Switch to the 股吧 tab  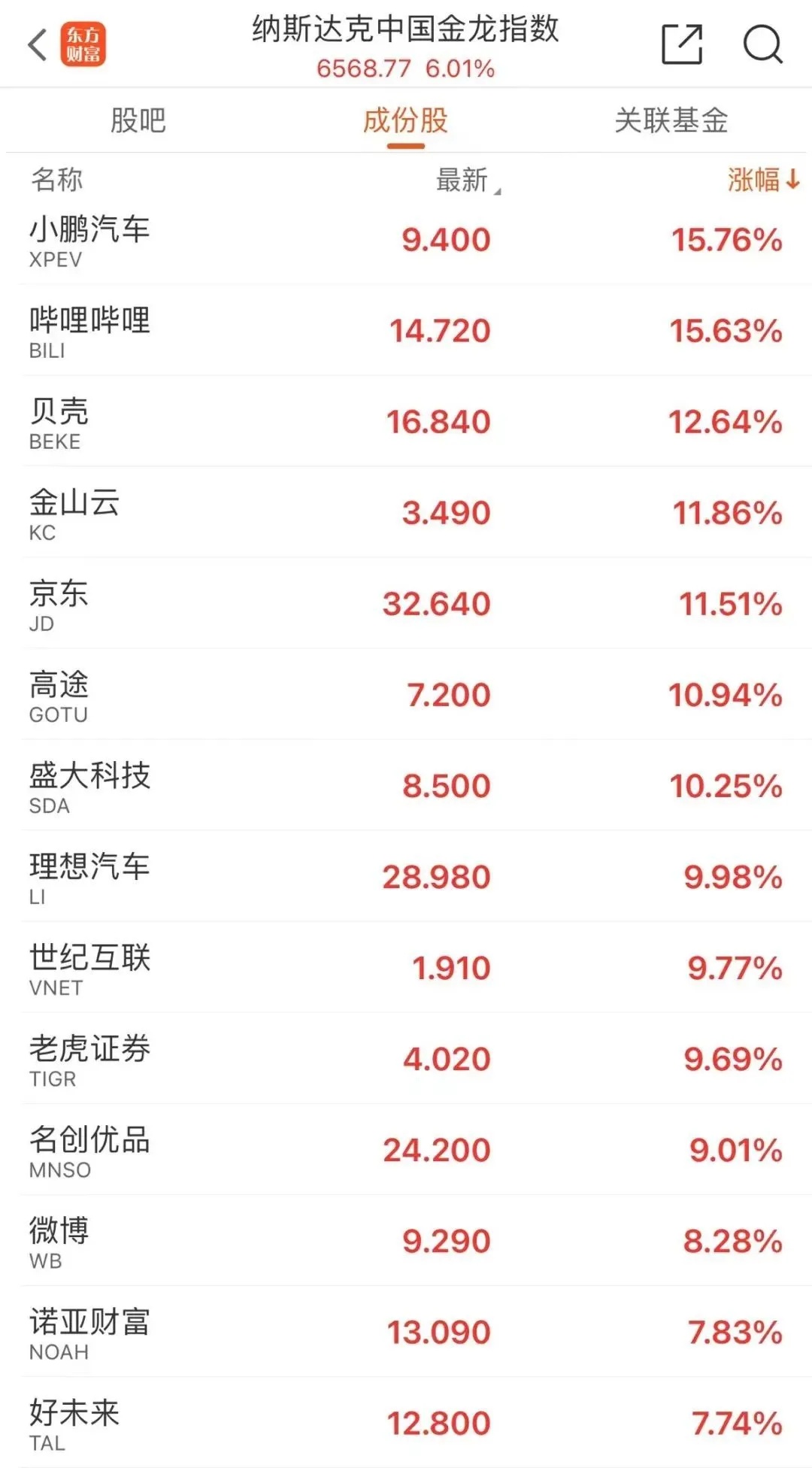138,120
